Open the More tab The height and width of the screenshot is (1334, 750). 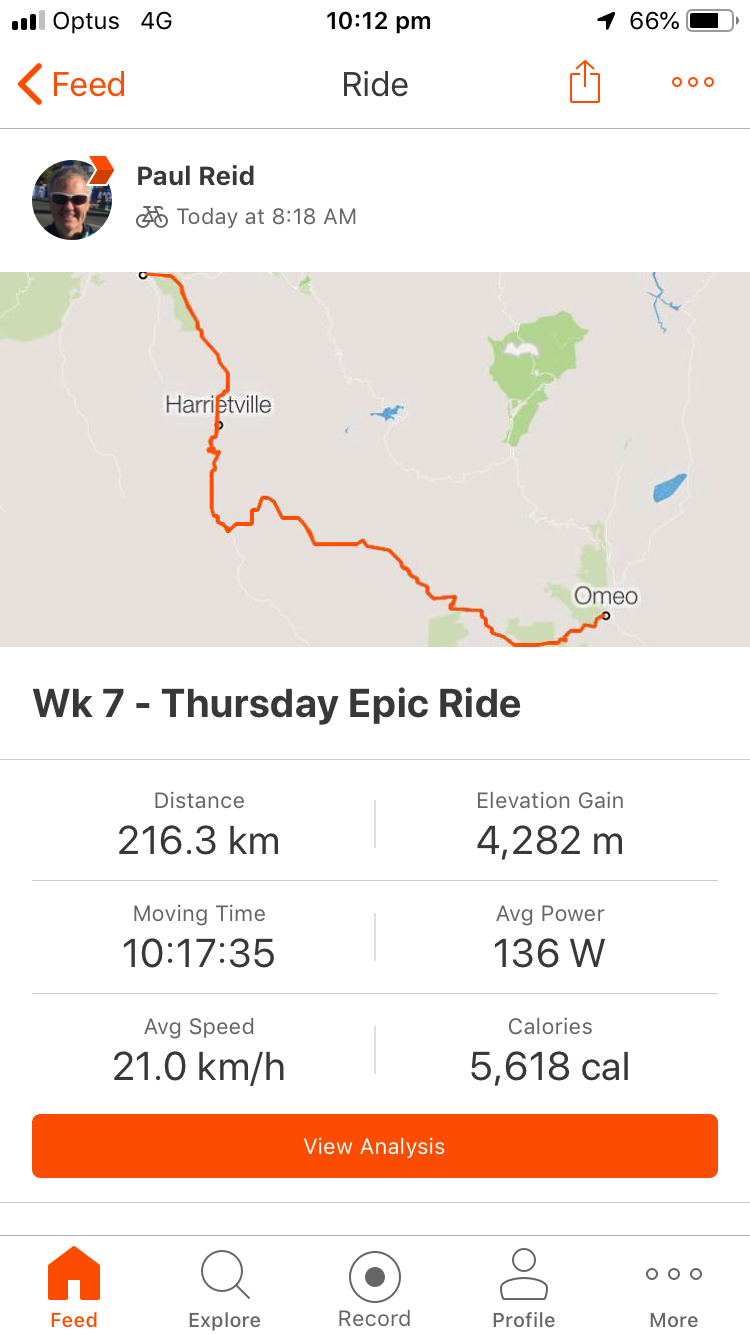click(x=673, y=1286)
